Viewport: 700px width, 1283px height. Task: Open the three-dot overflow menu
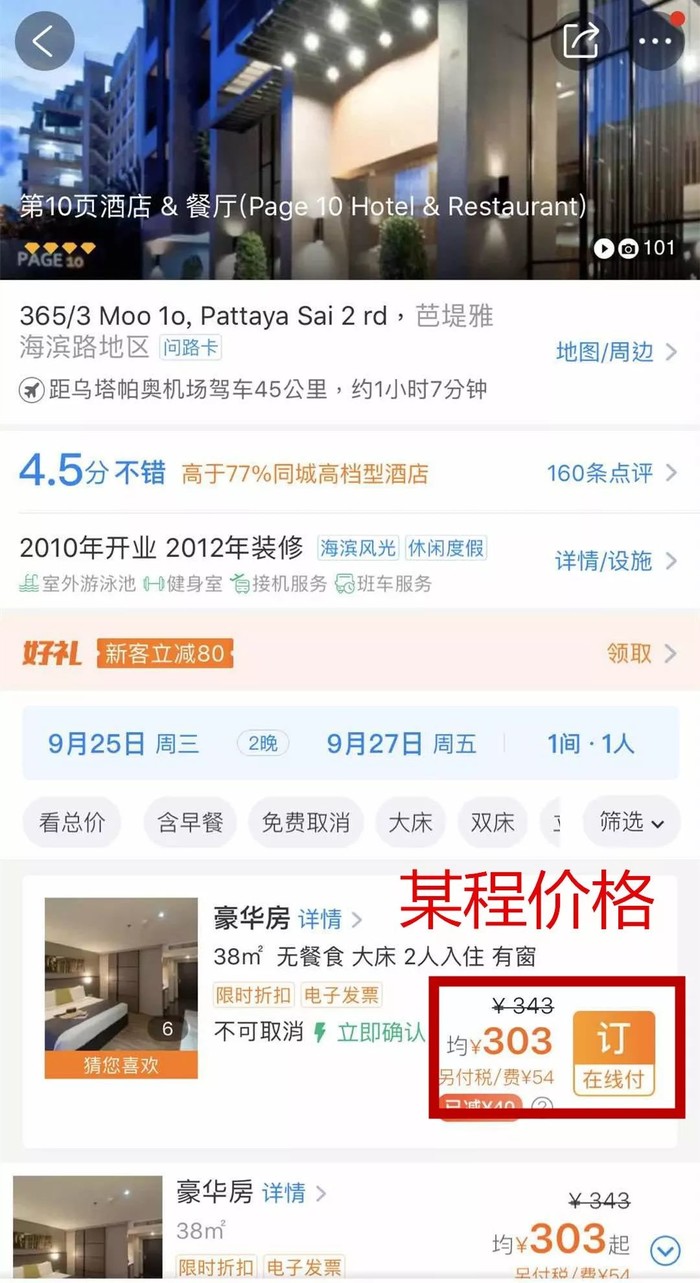click(x=655, y=41)
